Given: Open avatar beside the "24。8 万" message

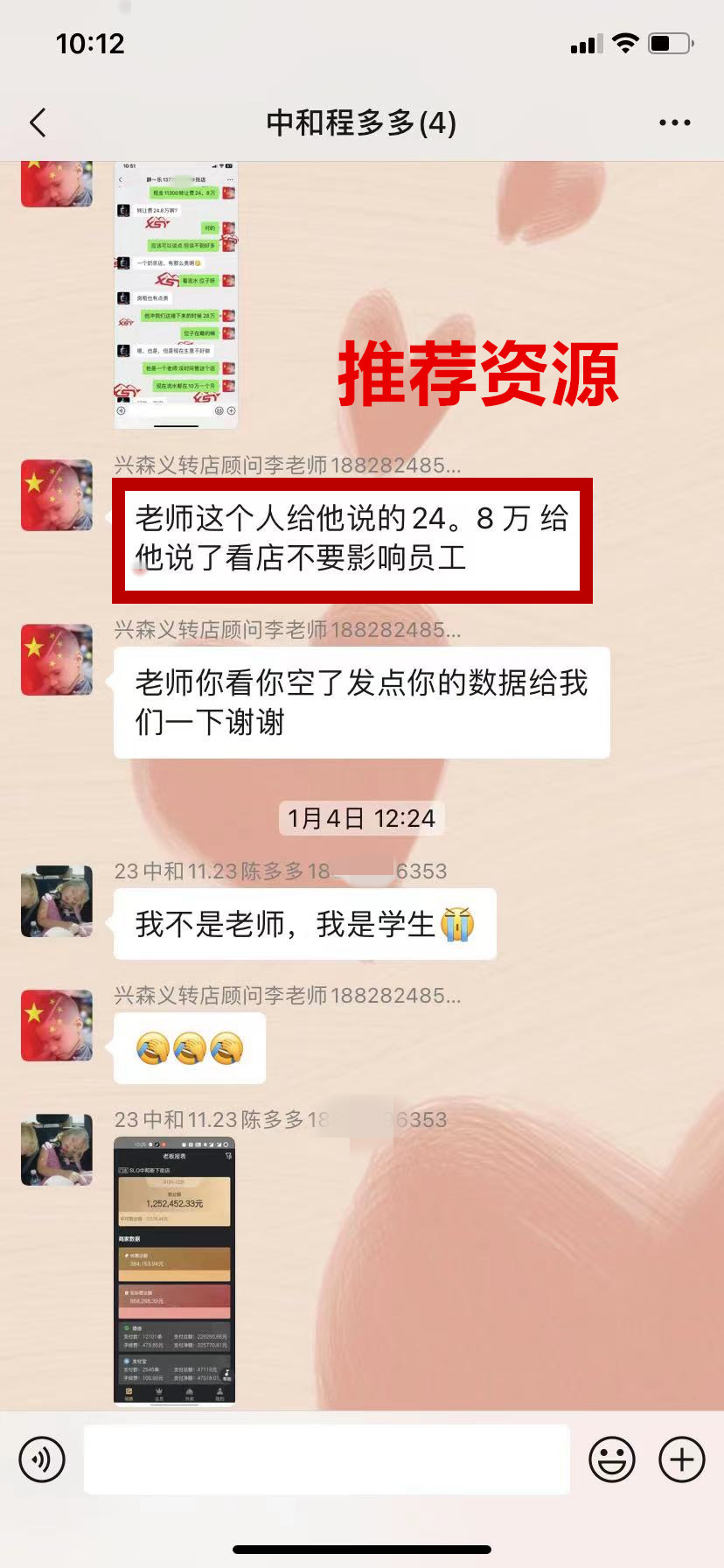Looking at the screenshot, I should click(x=57, y=495).
